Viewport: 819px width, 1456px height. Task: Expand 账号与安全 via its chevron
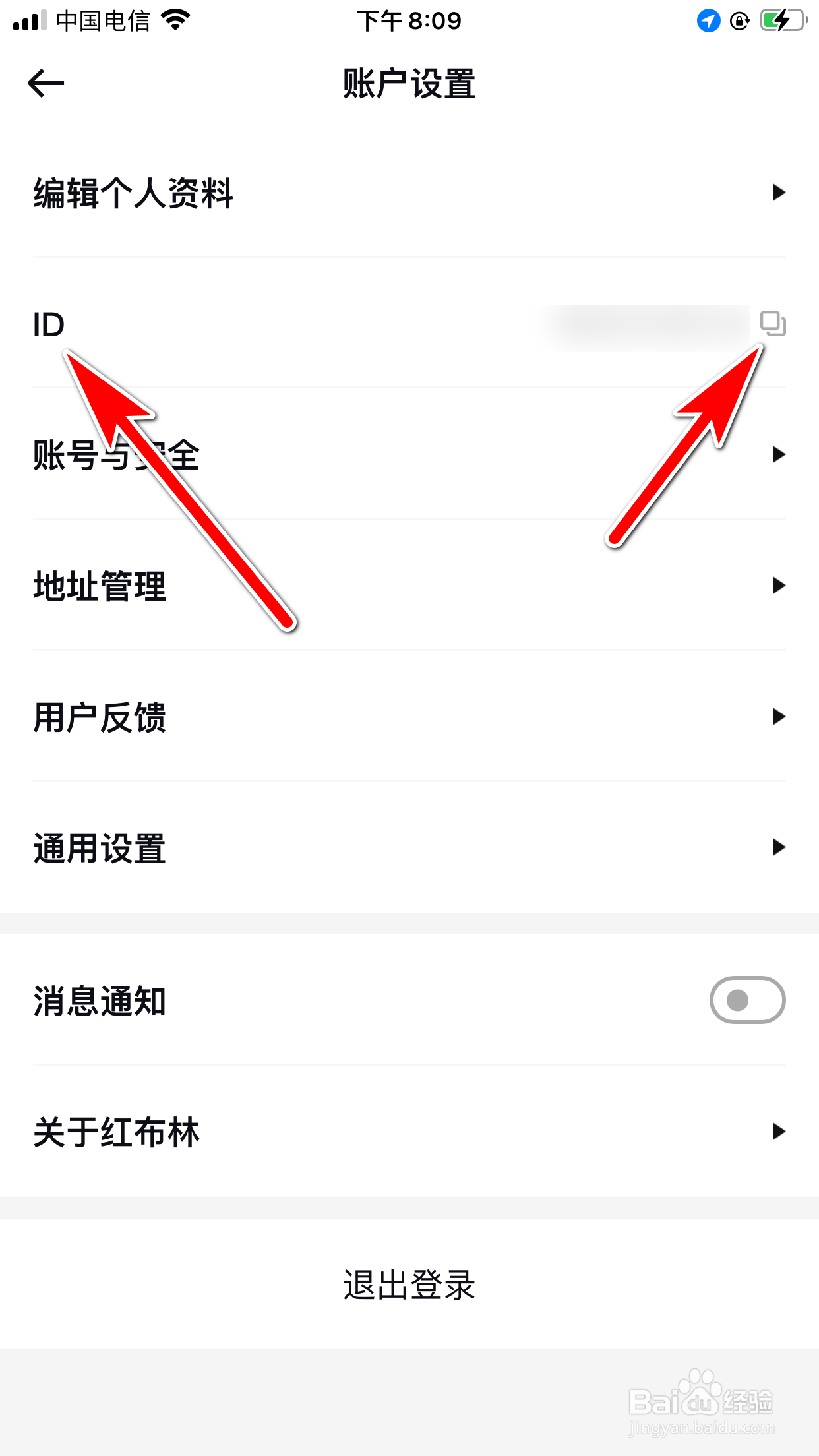[779, 454]
